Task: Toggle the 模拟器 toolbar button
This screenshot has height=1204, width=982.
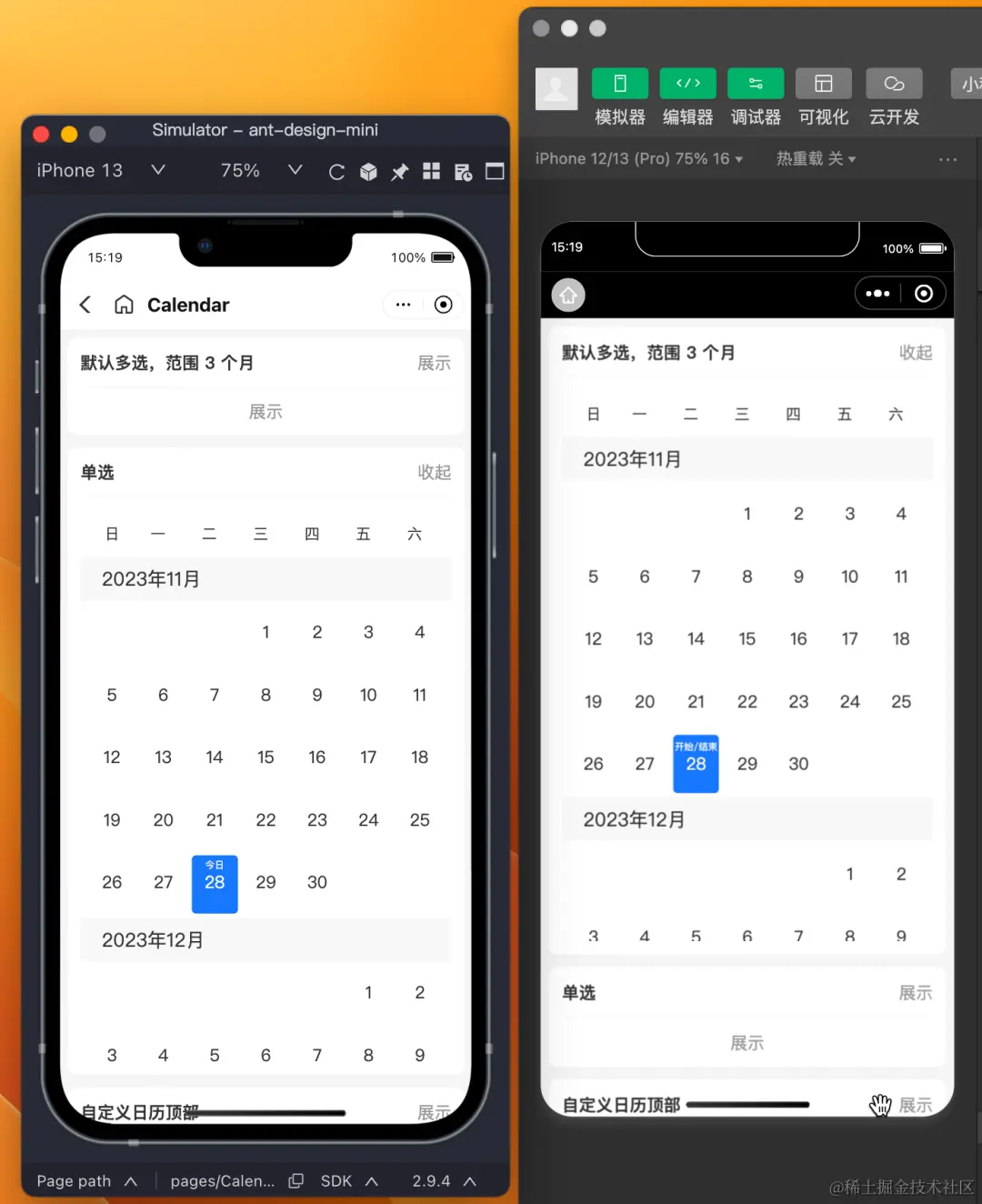Action: [x=619, y=84]
